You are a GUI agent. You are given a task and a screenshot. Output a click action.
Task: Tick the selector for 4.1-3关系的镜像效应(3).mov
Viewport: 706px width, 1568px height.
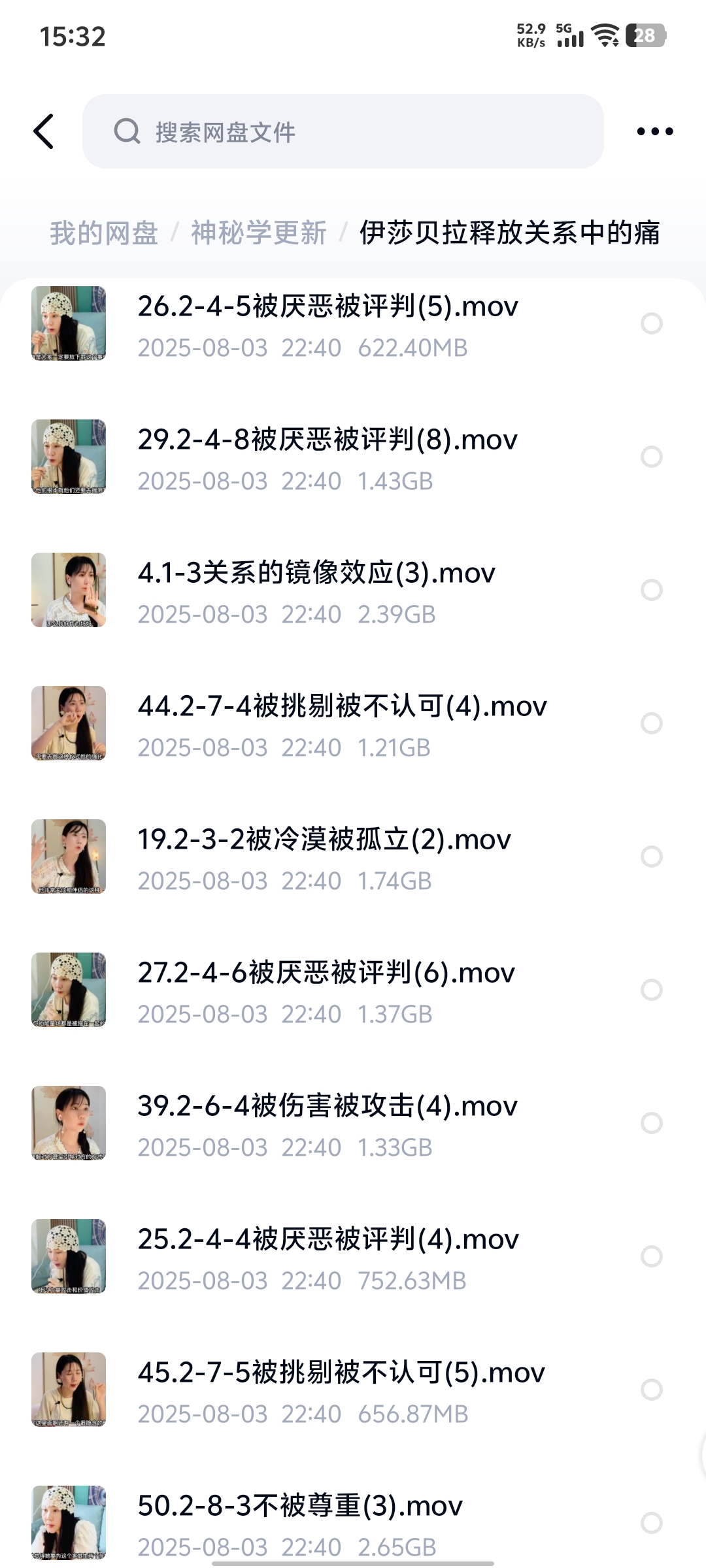(652, 590)
